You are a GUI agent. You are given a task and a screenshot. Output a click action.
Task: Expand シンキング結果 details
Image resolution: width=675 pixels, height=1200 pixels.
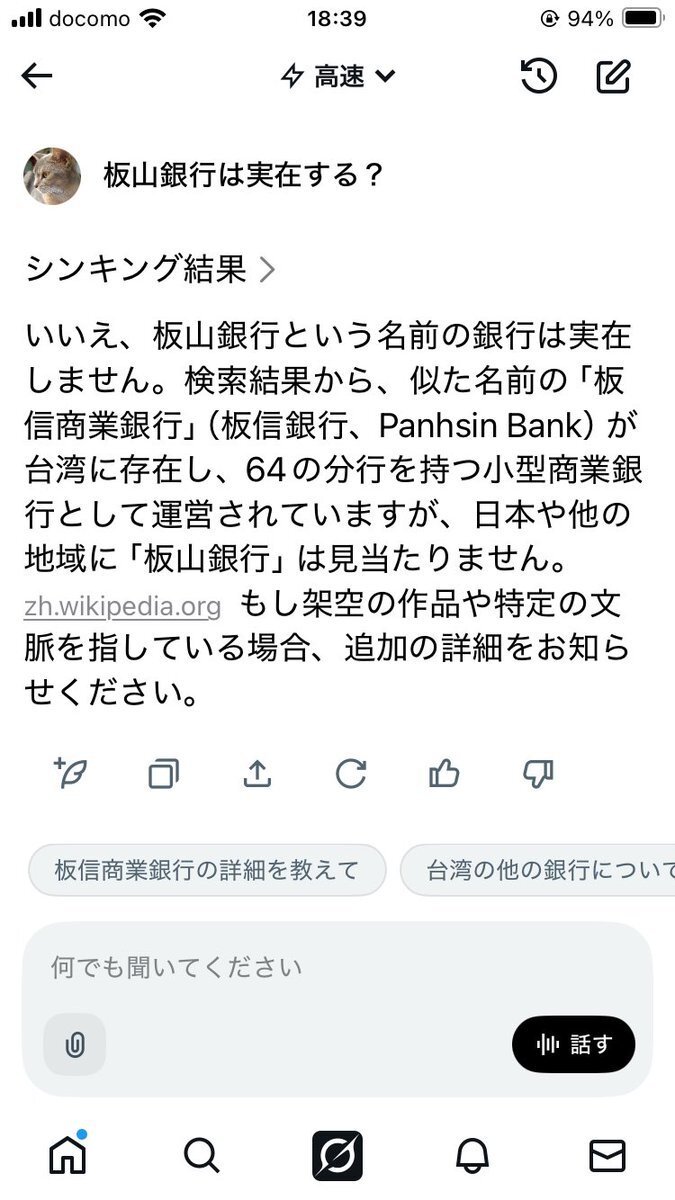click(x=150, y=269)
